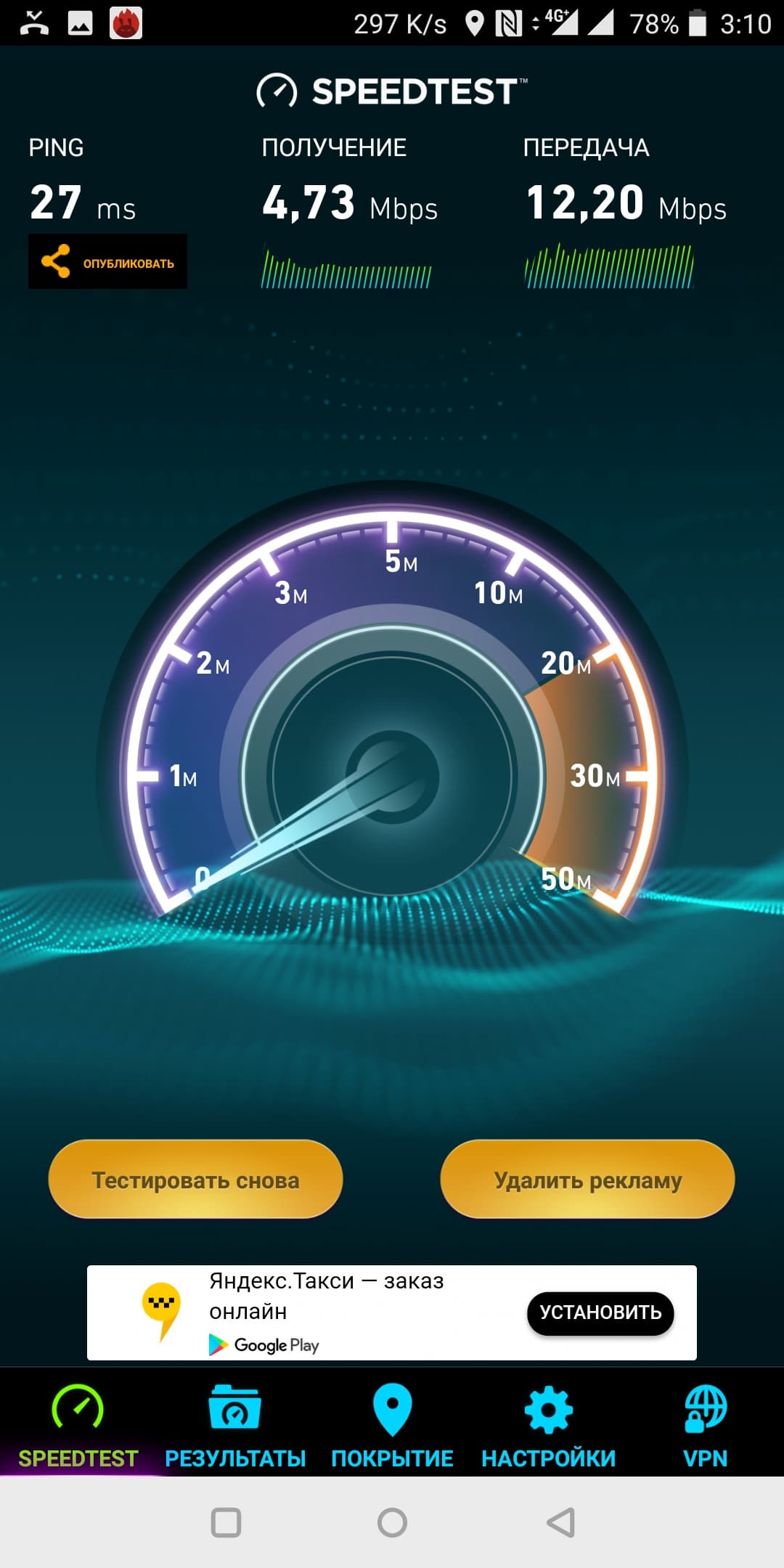Run the test again with Тестировать снова
The height and width of the screenshot is (1568, 784).
pyautogui.click(x=195, y=1180)
